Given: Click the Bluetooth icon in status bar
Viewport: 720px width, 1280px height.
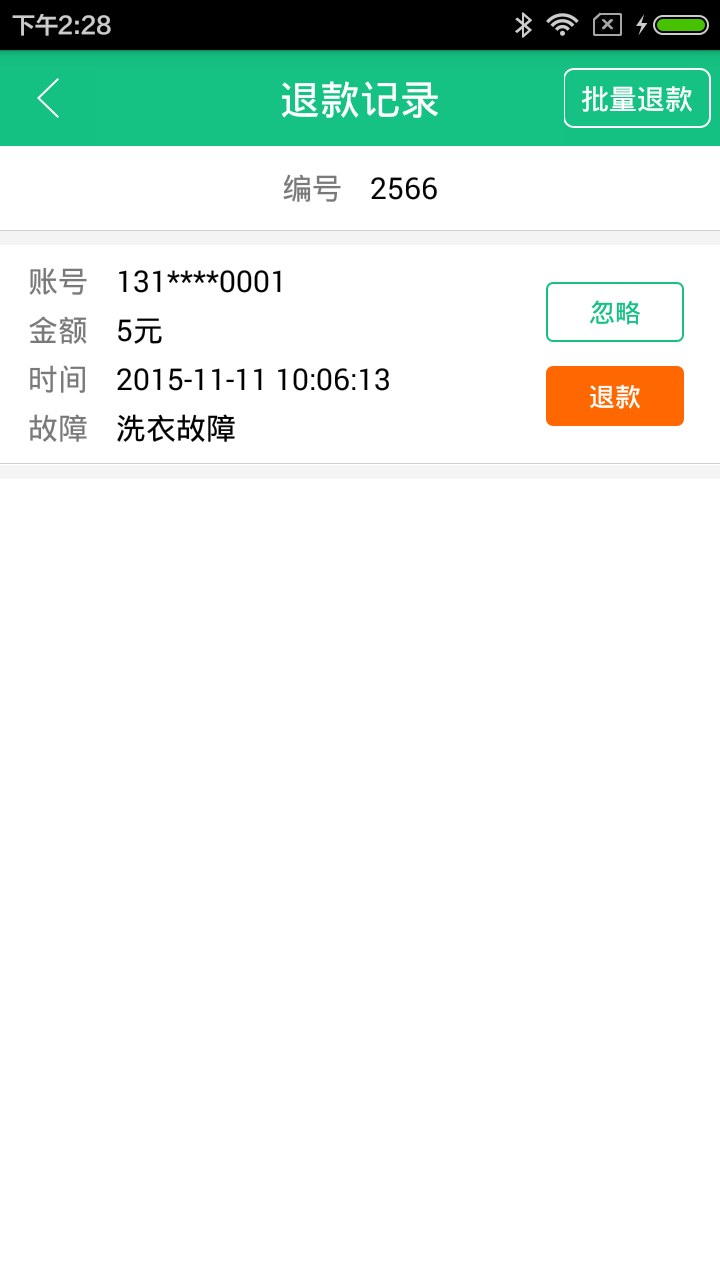Looking at the screenshot, I should 524,22.
